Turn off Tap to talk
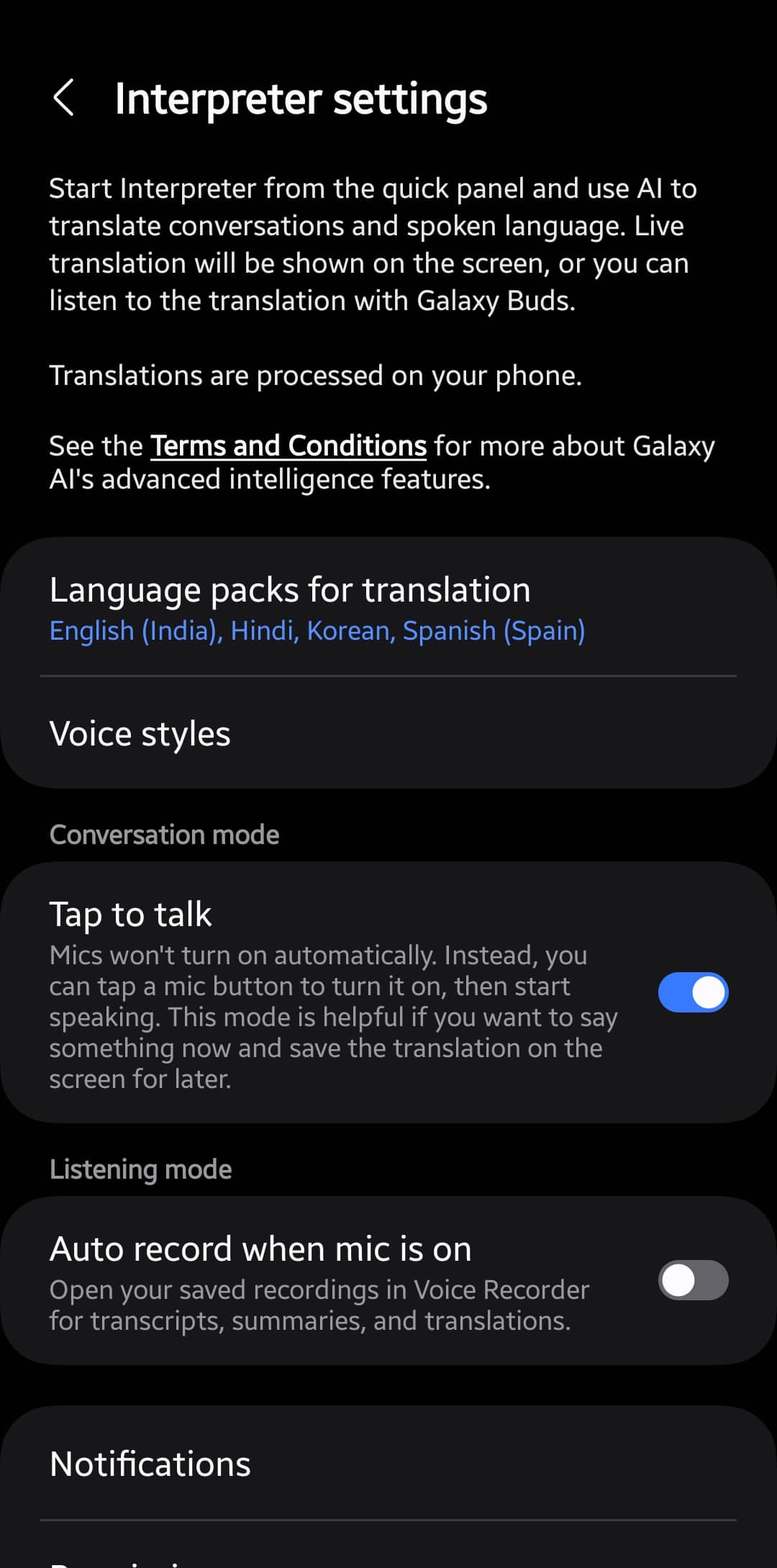The height and width of the screenshot is (1568, 777). point(693,992)
